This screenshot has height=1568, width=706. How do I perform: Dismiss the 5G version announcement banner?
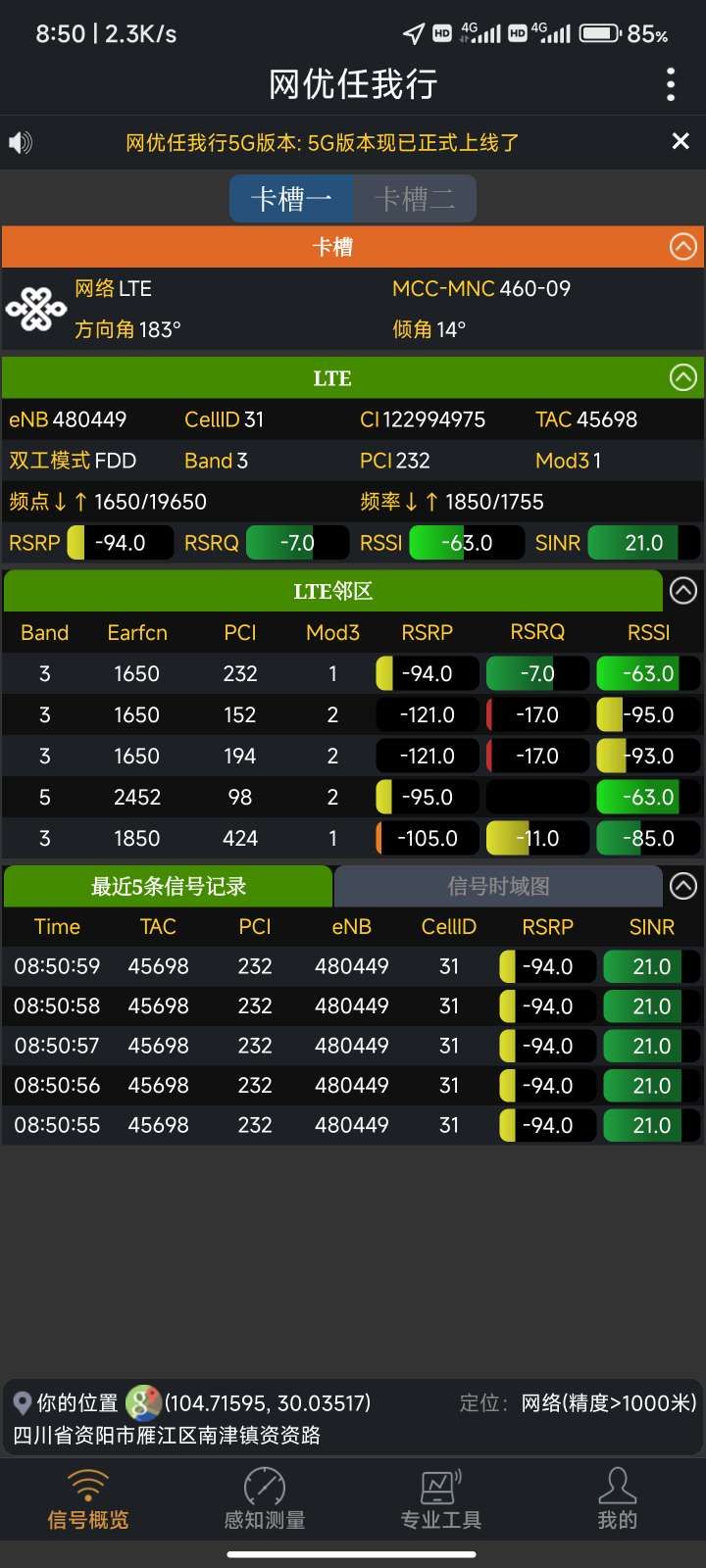click(x=681, y=141)
